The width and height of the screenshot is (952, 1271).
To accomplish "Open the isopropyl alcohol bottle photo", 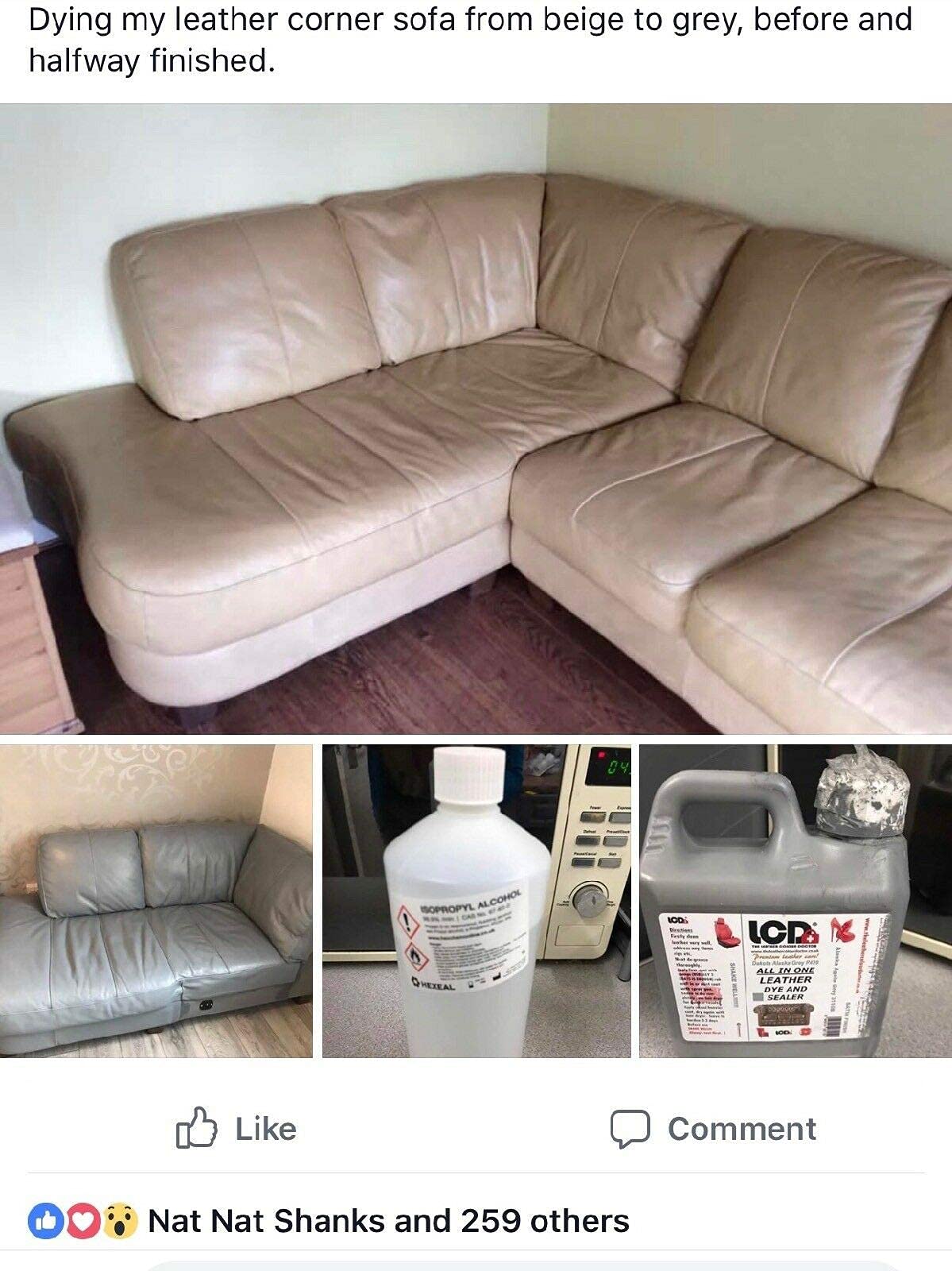I will click(x=476, y=901).
